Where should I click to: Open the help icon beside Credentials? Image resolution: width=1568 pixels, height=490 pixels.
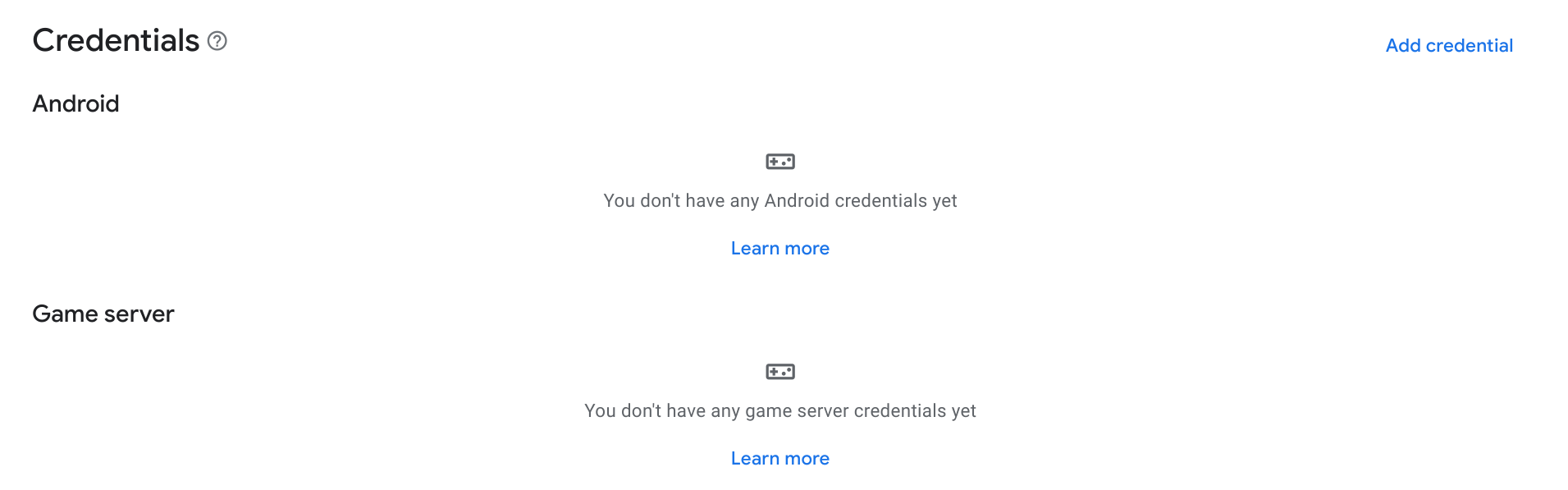pyautogui.click(x=217, y=41)
